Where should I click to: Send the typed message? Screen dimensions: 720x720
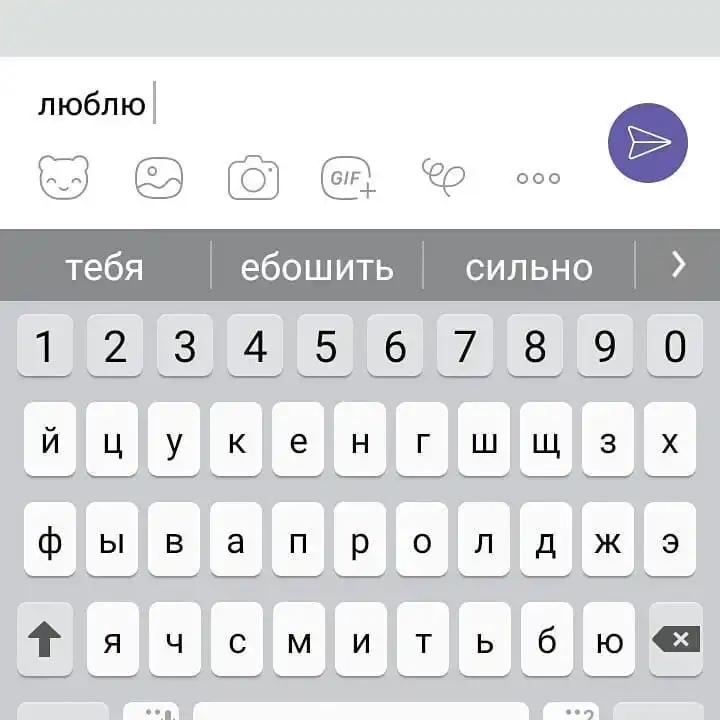pos(647,143)
